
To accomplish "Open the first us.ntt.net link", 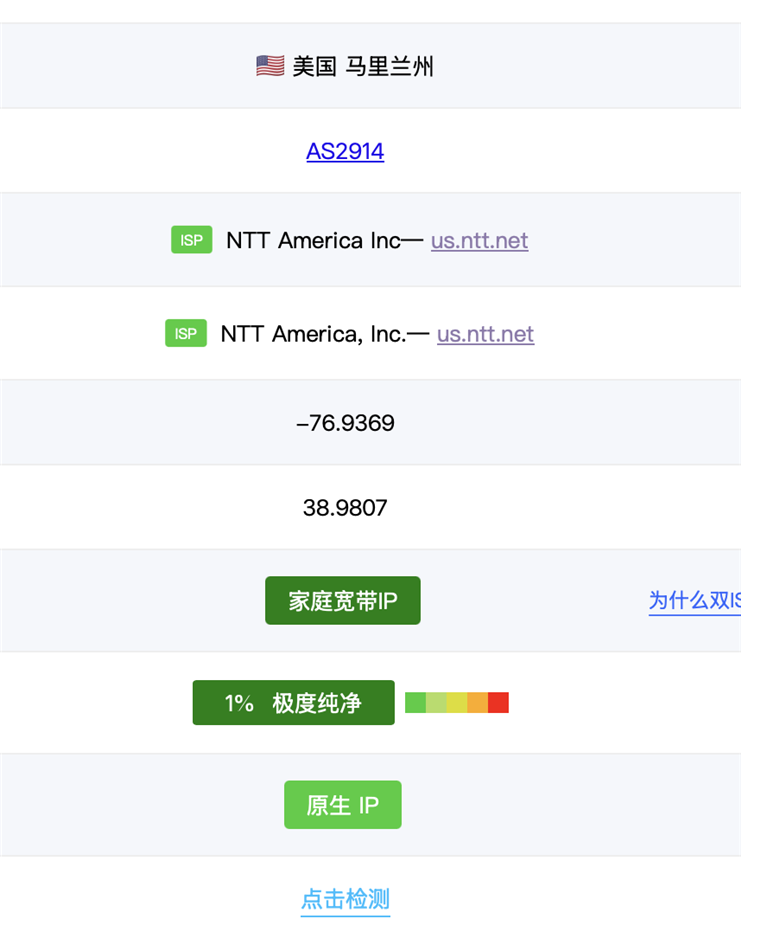I will coord(479,240).
